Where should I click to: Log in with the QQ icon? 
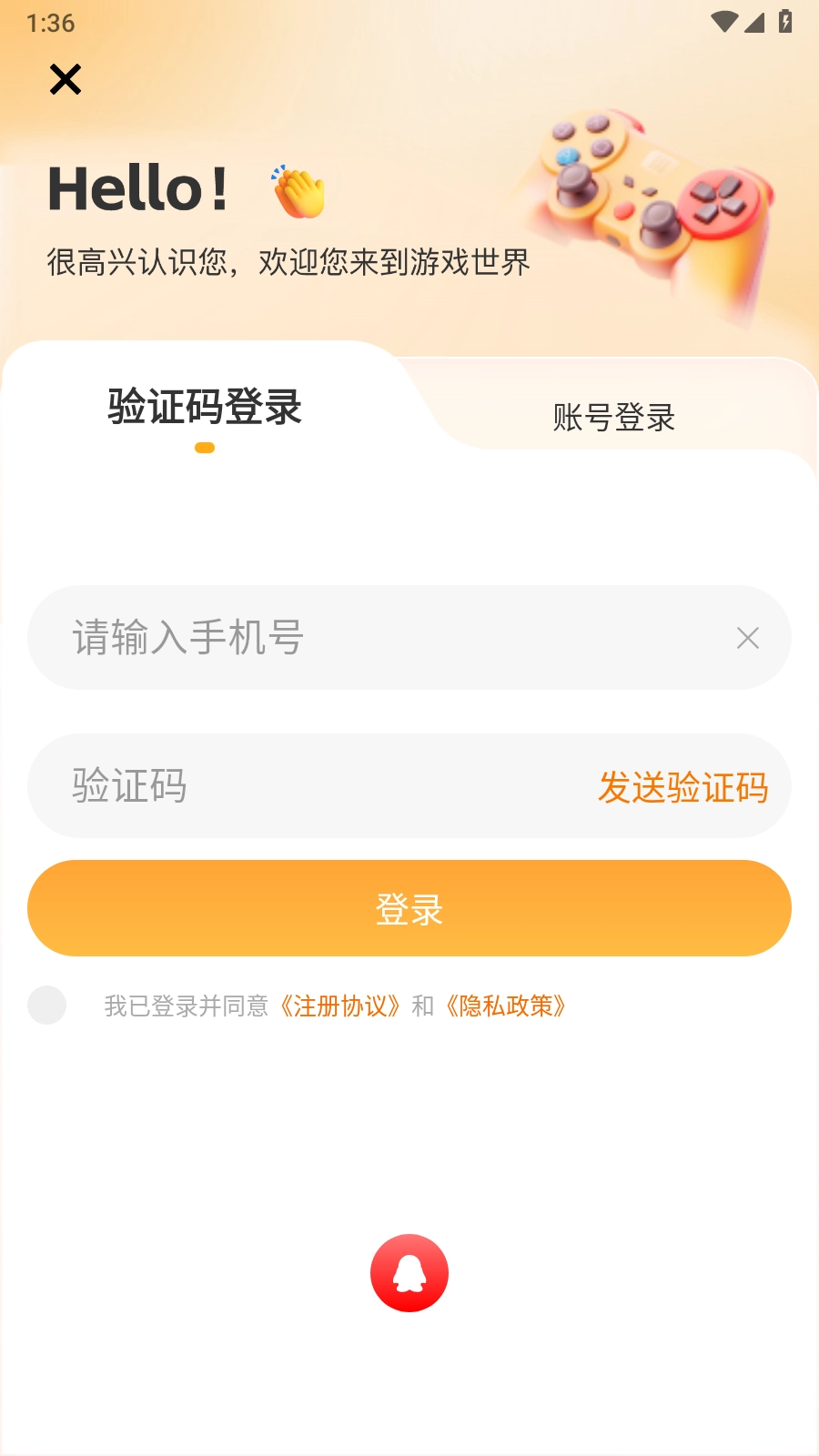point(409,1273)
